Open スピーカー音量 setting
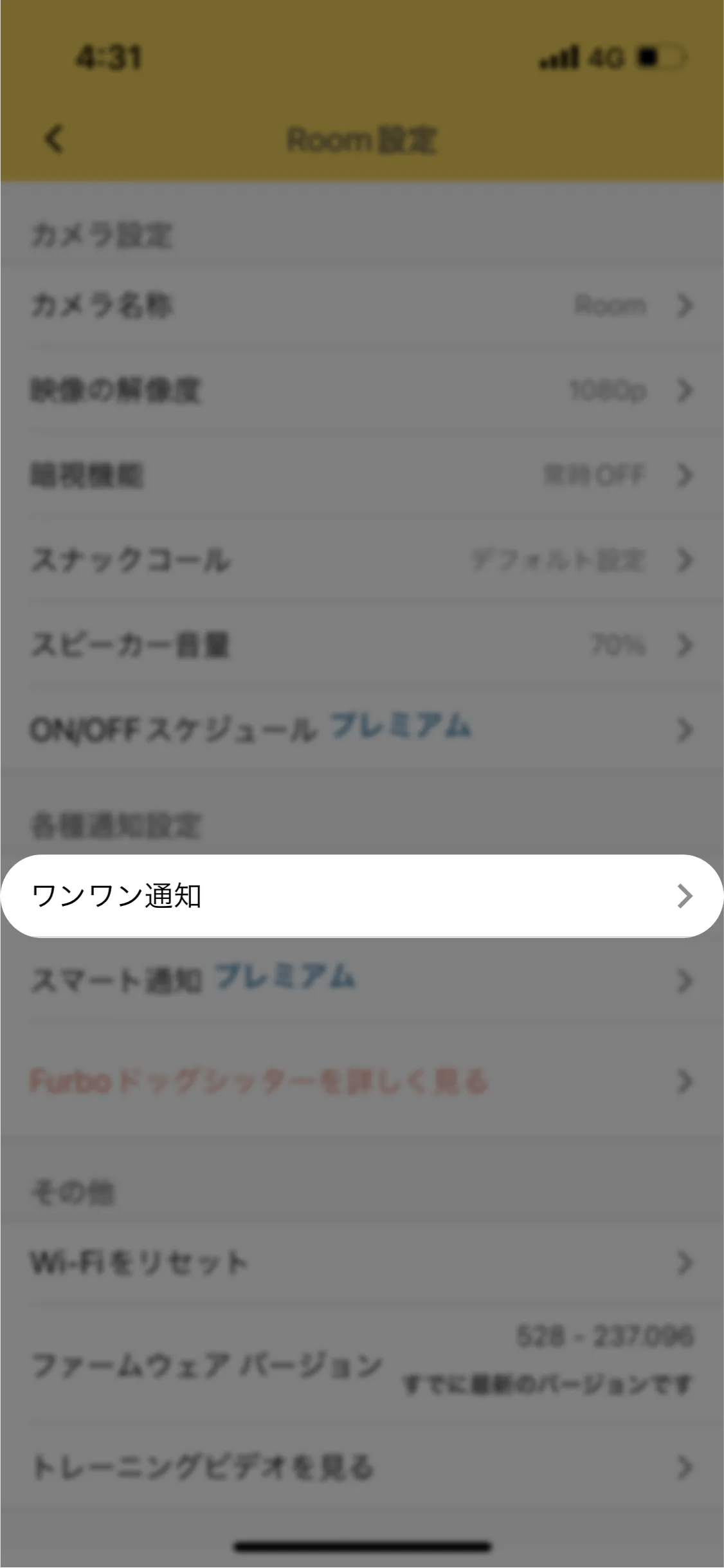724x1568 pixels. point(362,645)
